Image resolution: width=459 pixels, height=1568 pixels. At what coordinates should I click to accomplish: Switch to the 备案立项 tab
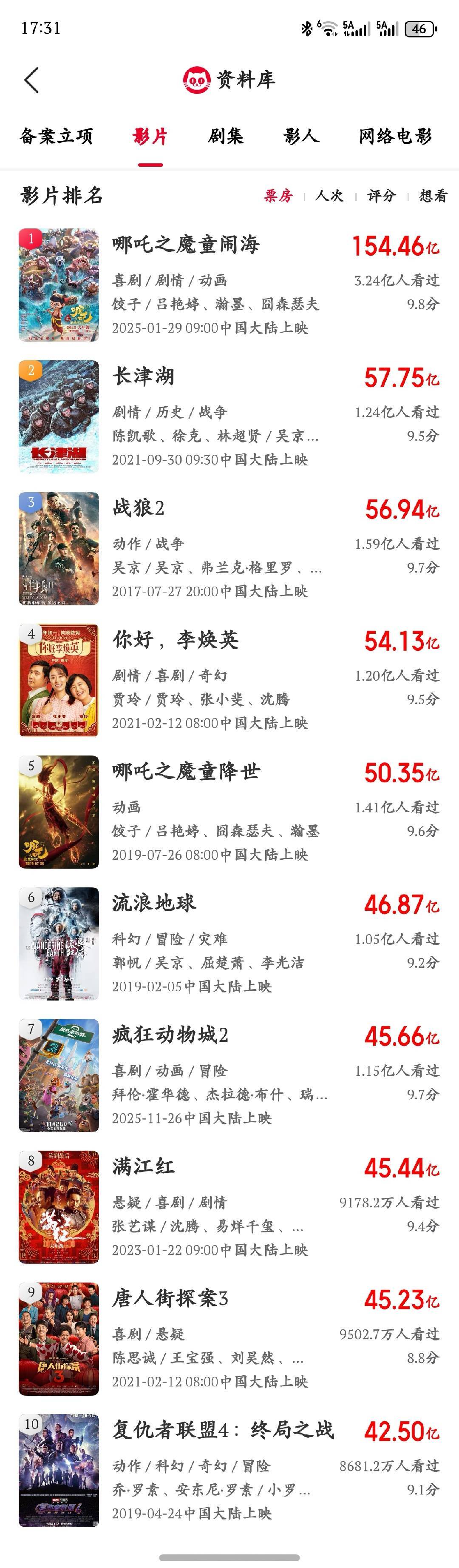pyautogui.click(x=57, y=136)
